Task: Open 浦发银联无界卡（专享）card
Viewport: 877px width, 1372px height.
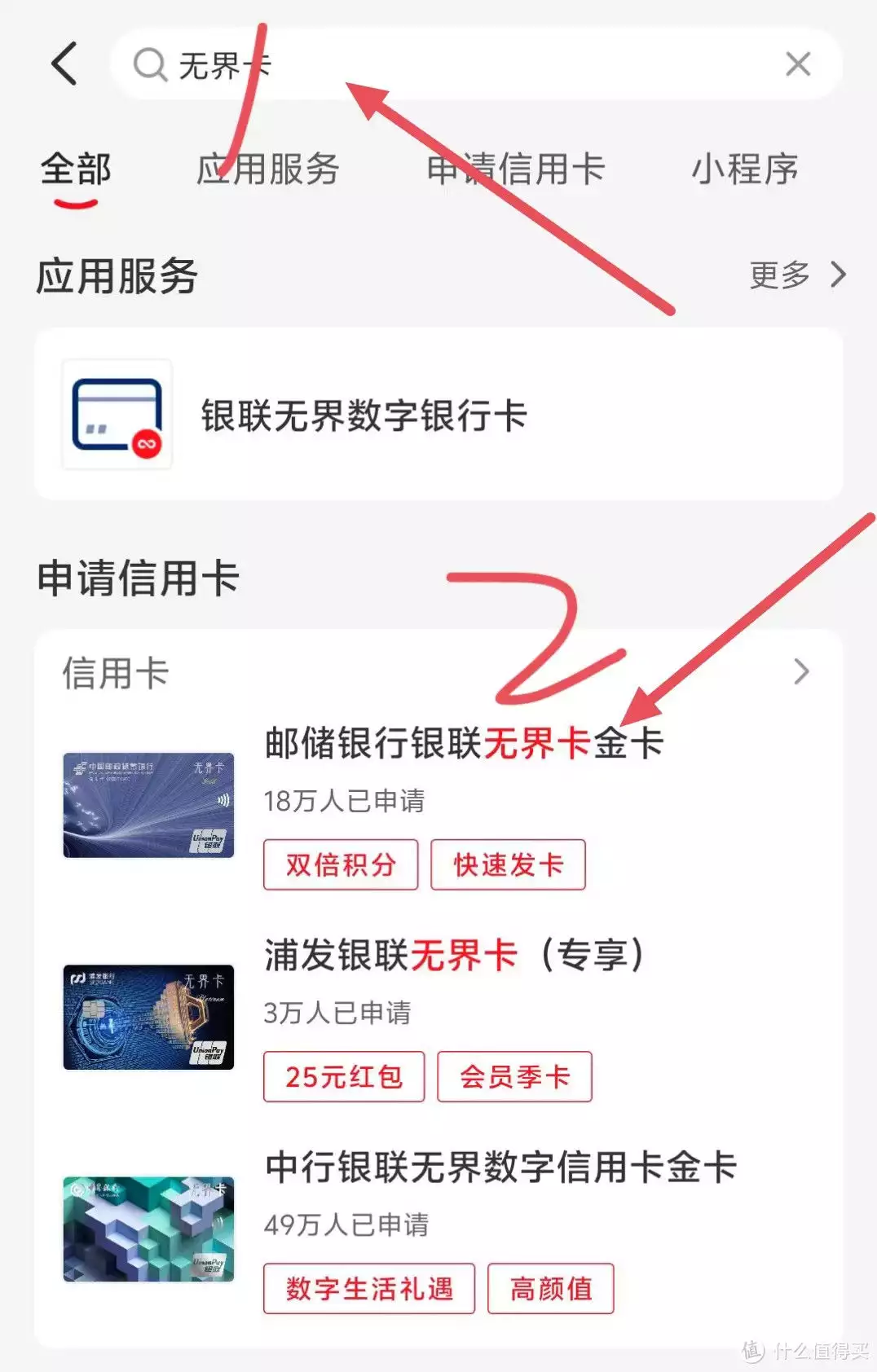Action: [453, 955]
